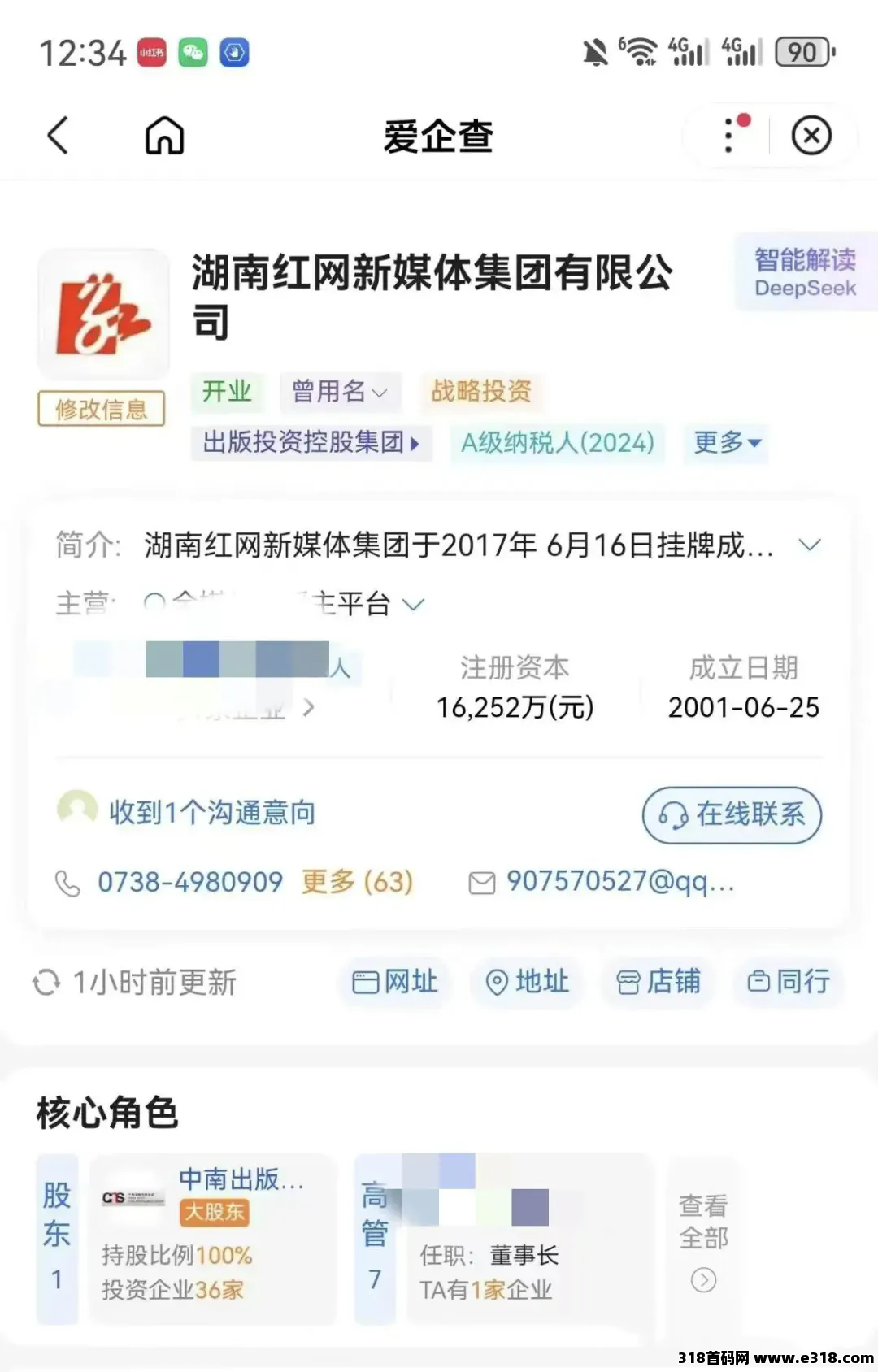The image size is (878, 1372).
Task: Open the 907570527@qq email address
Action: pyautogui.click(x=619, y=882)
